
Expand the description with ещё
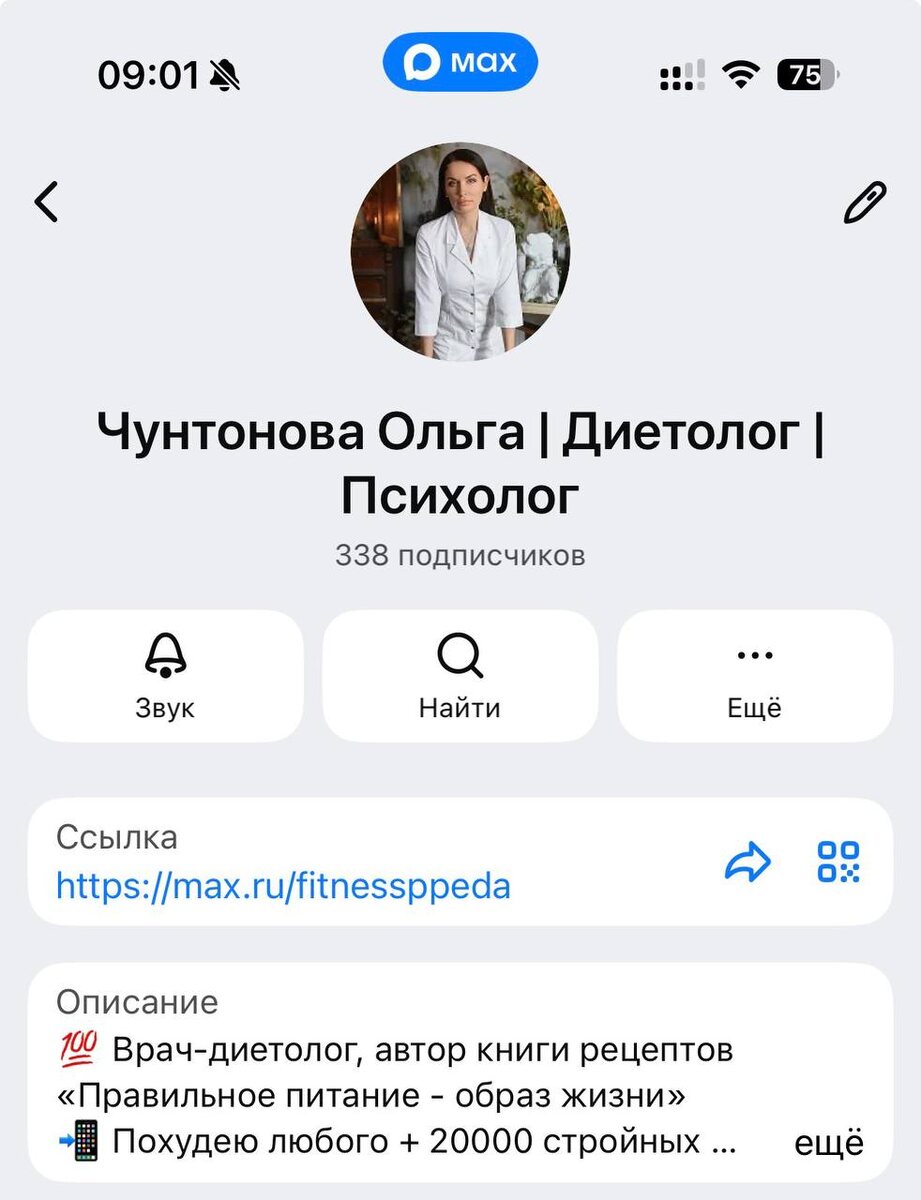[x=828, y=1143]
